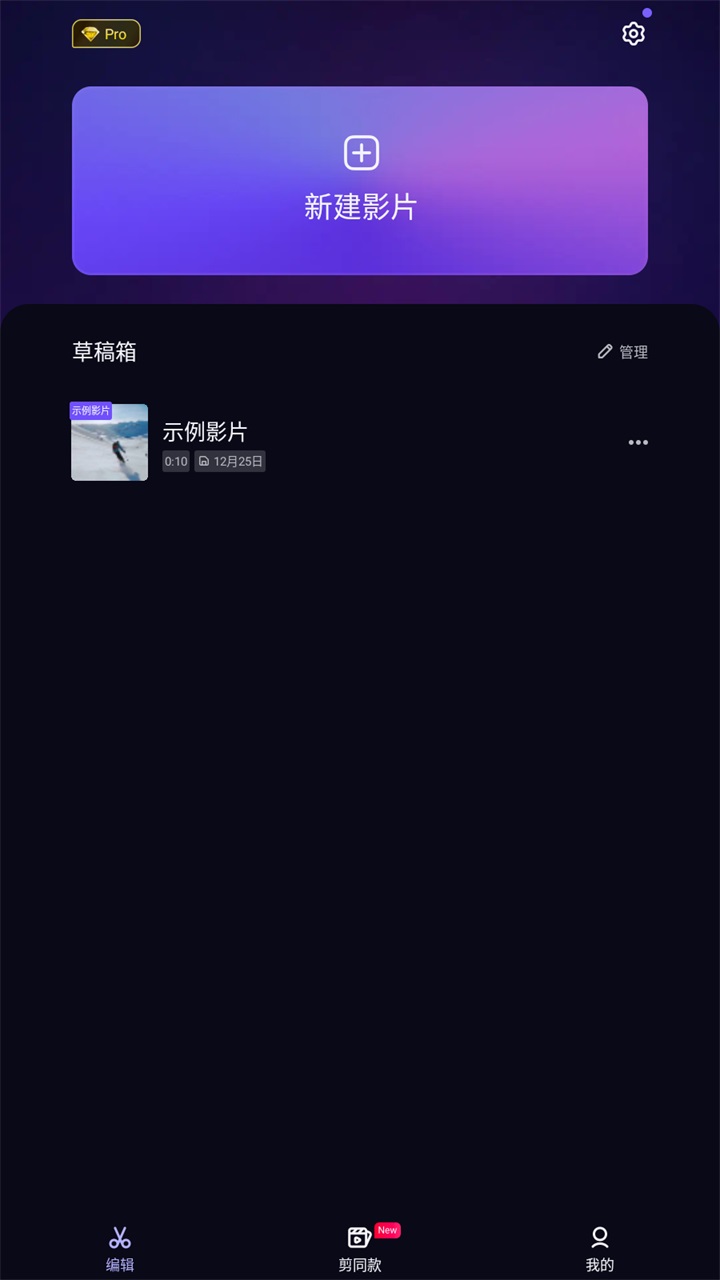This screenshot has height=1280, width=720.
Task: Tap the draft type icon beside 12月25日
Action: [x=202, y=461]
